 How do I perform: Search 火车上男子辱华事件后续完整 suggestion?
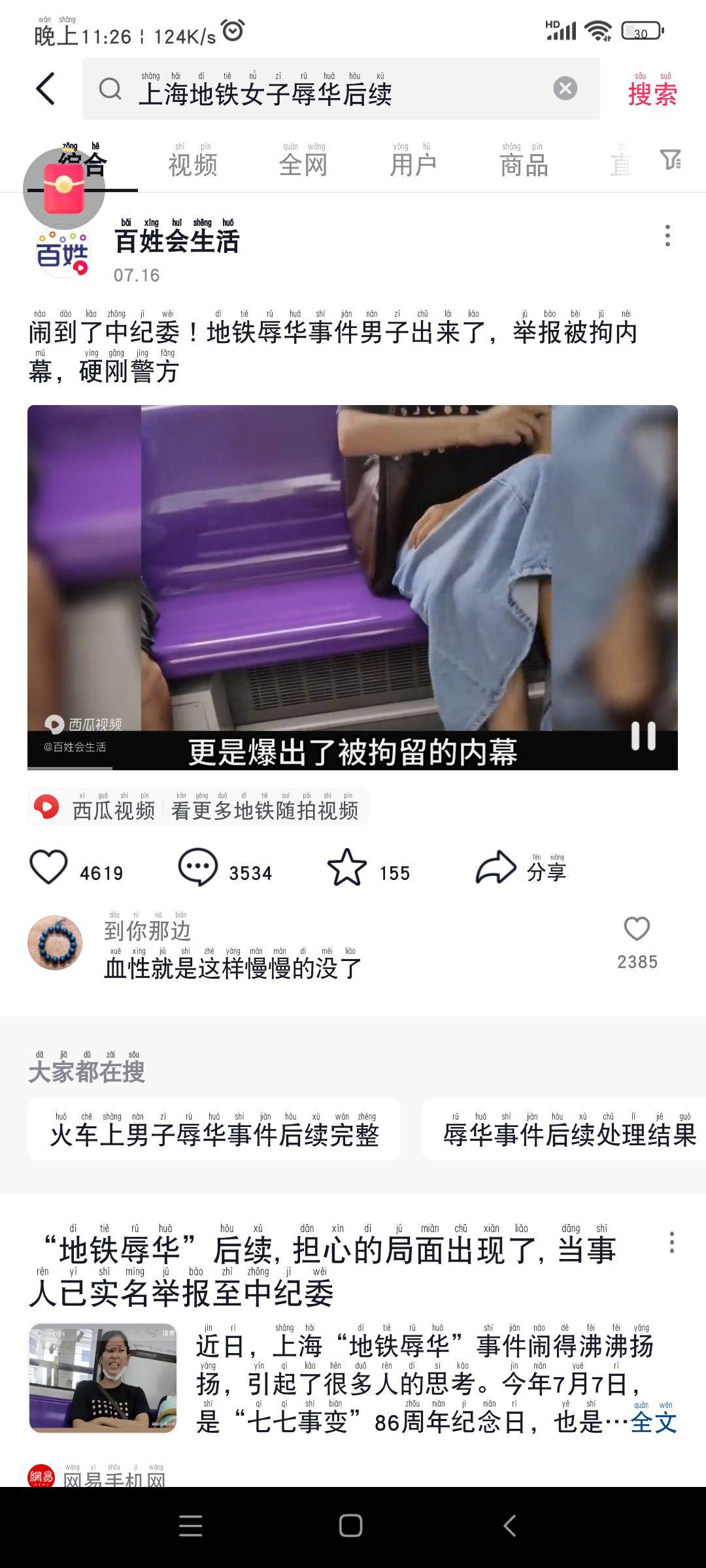(x=214, y=1129)
